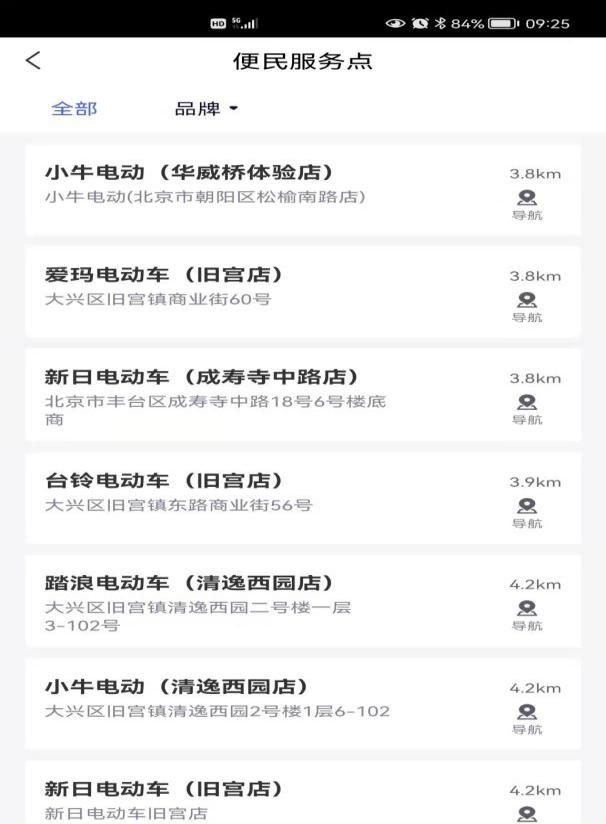
Task: Go back from 便民服务点 page
Action: point(33,61)
